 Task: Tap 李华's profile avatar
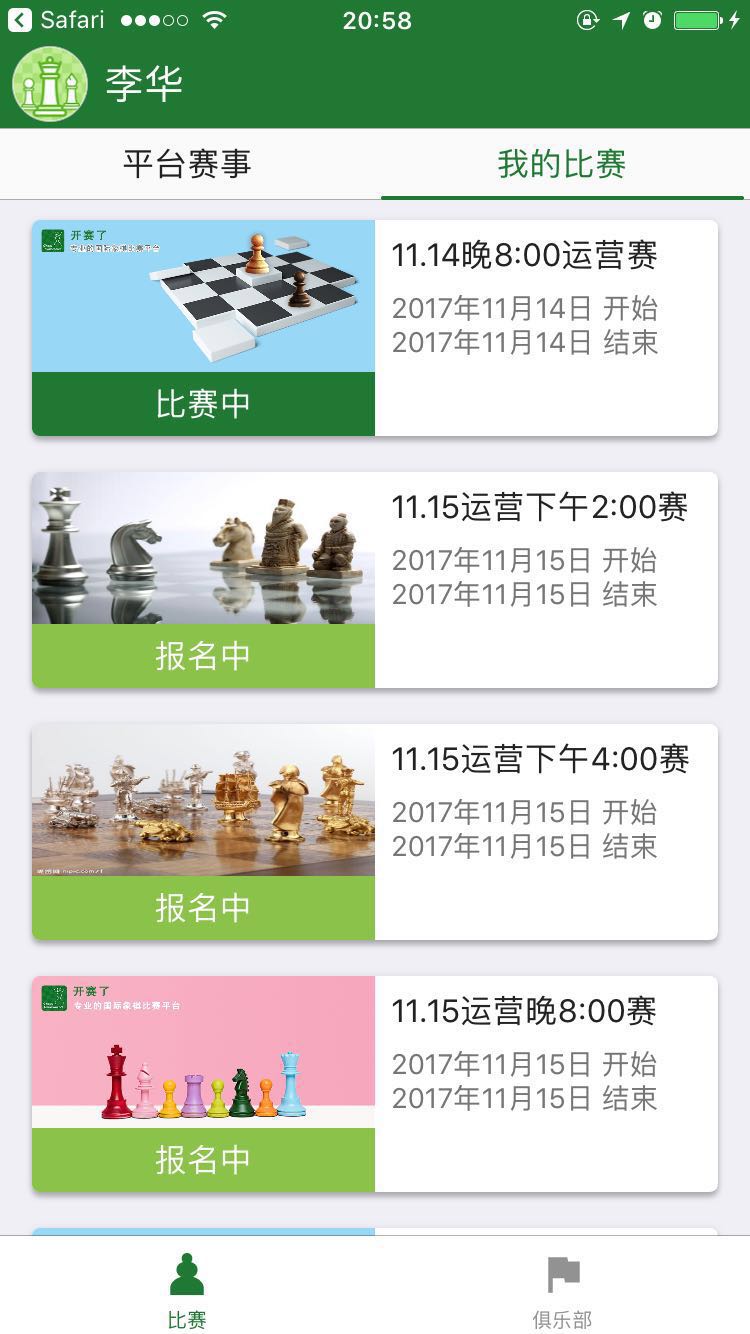pyautogui.click(x=50, y=84)
